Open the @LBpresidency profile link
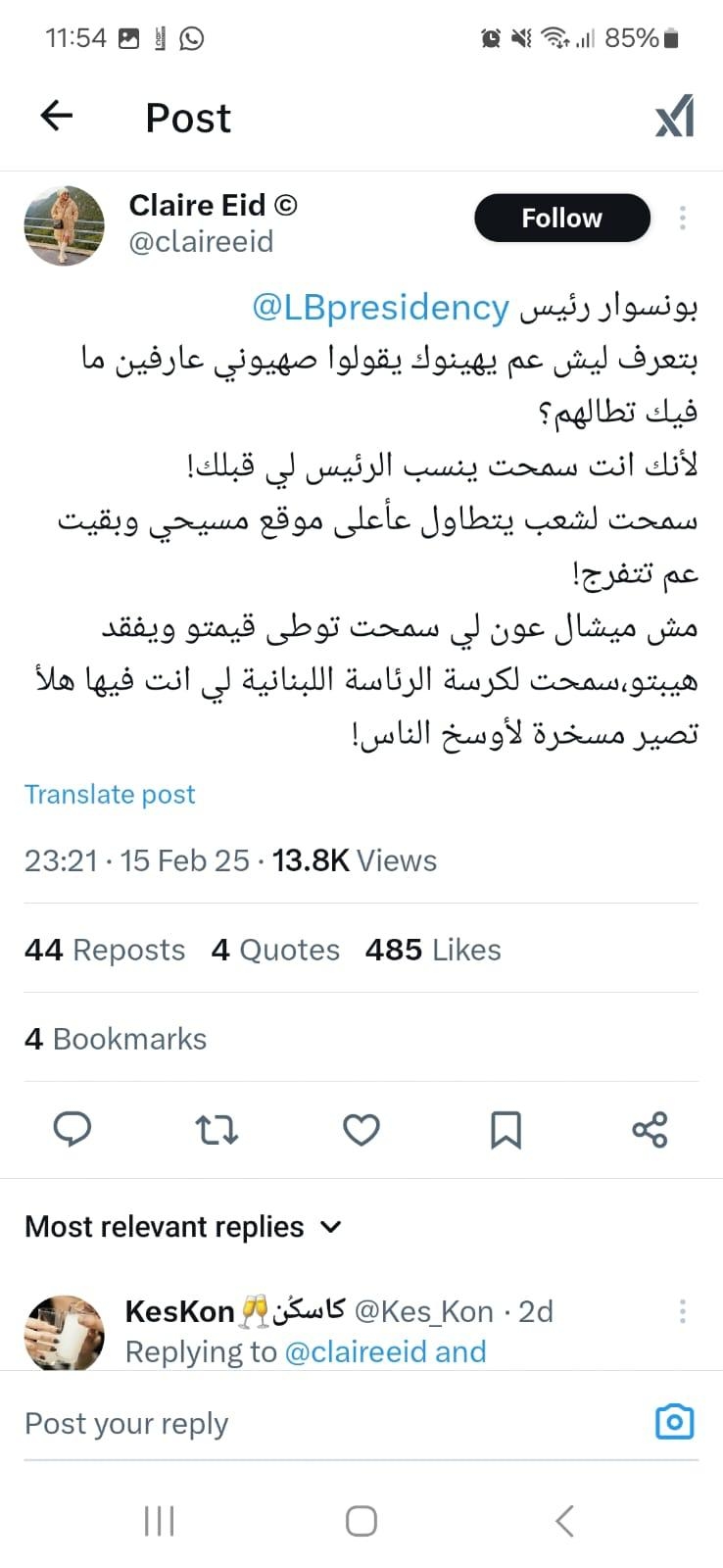723x1568 pixels. tap(383, 307)
